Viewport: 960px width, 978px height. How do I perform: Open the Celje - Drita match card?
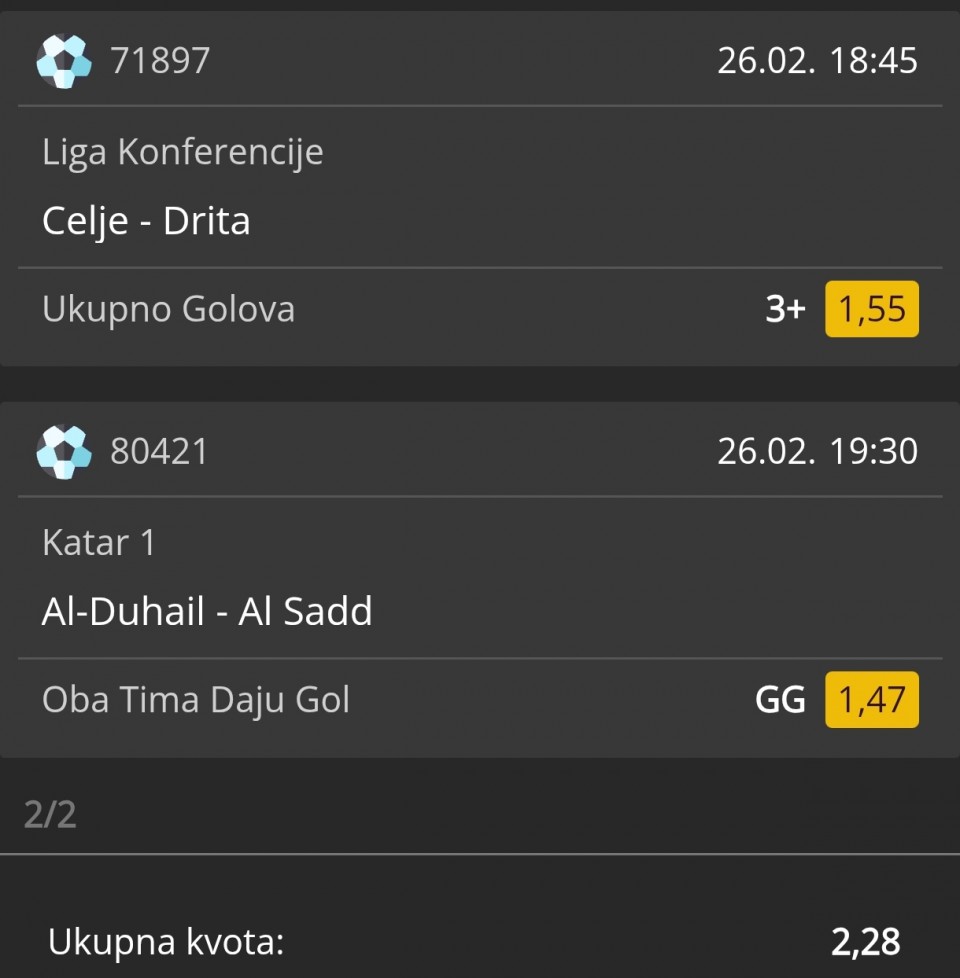pyautogui.click(x=146, y=221)
